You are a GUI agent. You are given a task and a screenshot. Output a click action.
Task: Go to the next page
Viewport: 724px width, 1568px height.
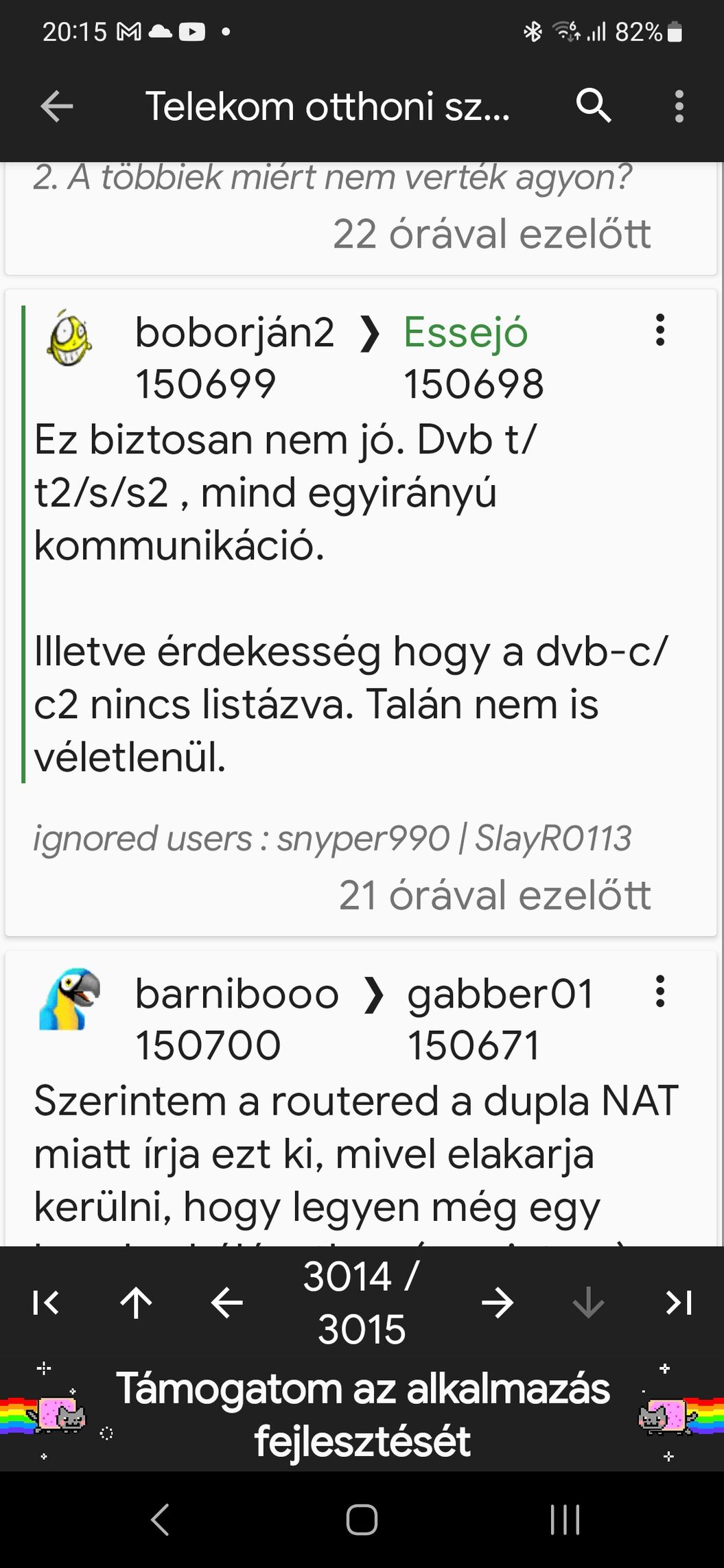coord(498,1302)
